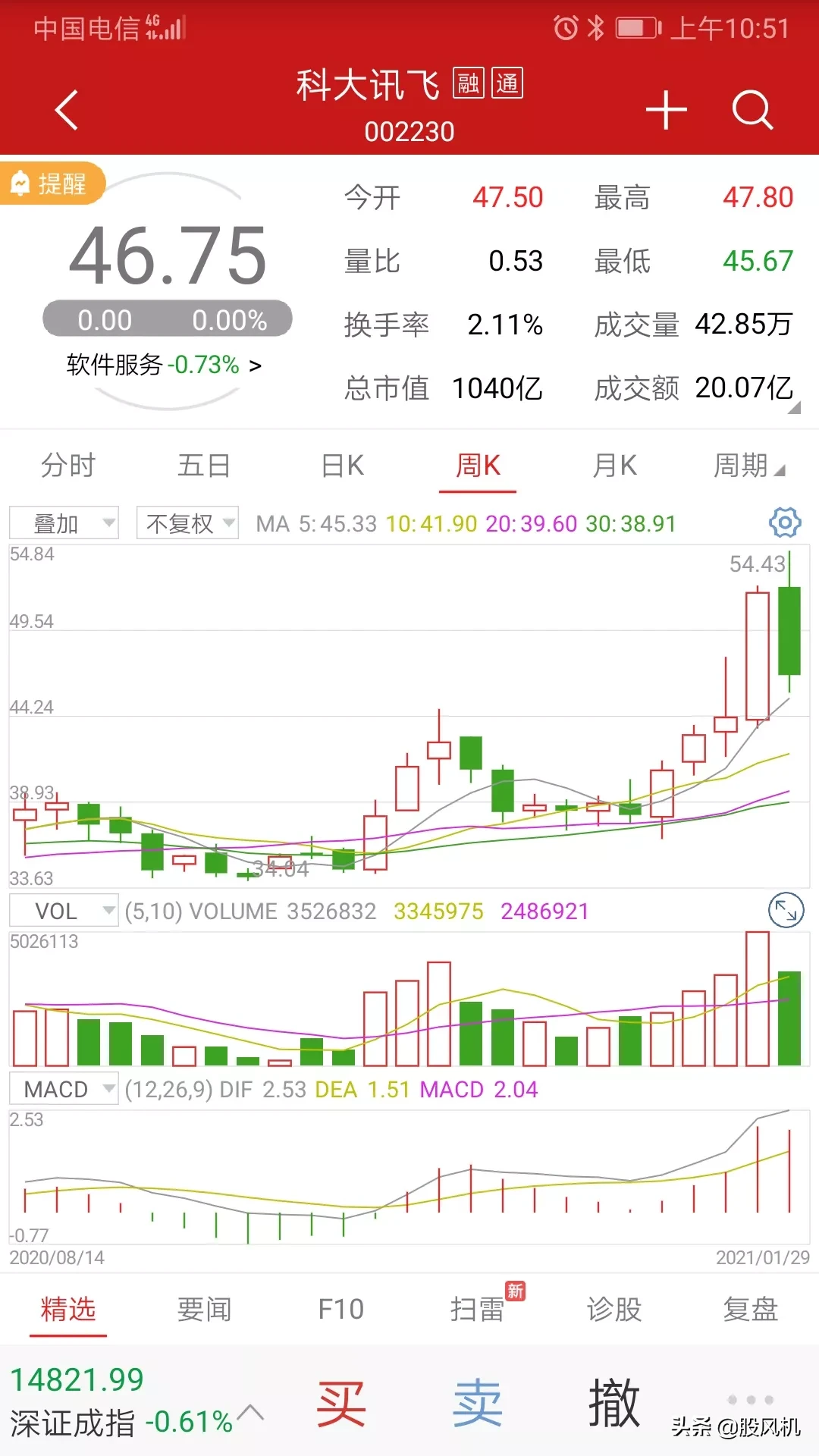Open the 不复权 adjustment dropdown

[x=187, y=523]
